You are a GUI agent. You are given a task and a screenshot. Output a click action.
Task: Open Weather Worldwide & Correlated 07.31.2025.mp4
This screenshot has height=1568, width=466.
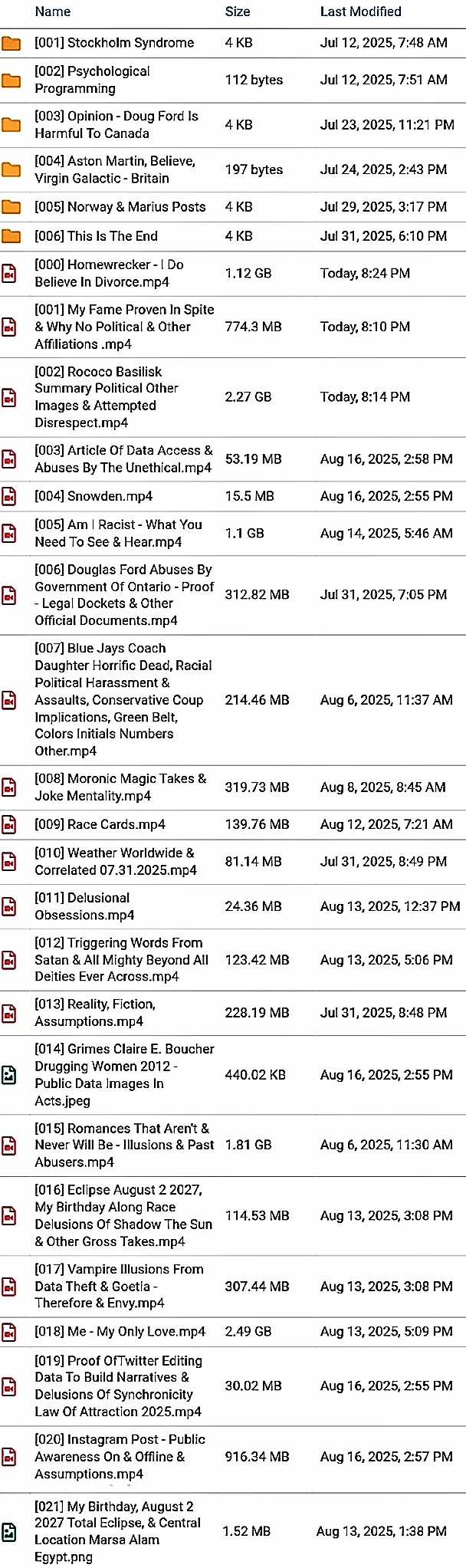pos(115,861)
